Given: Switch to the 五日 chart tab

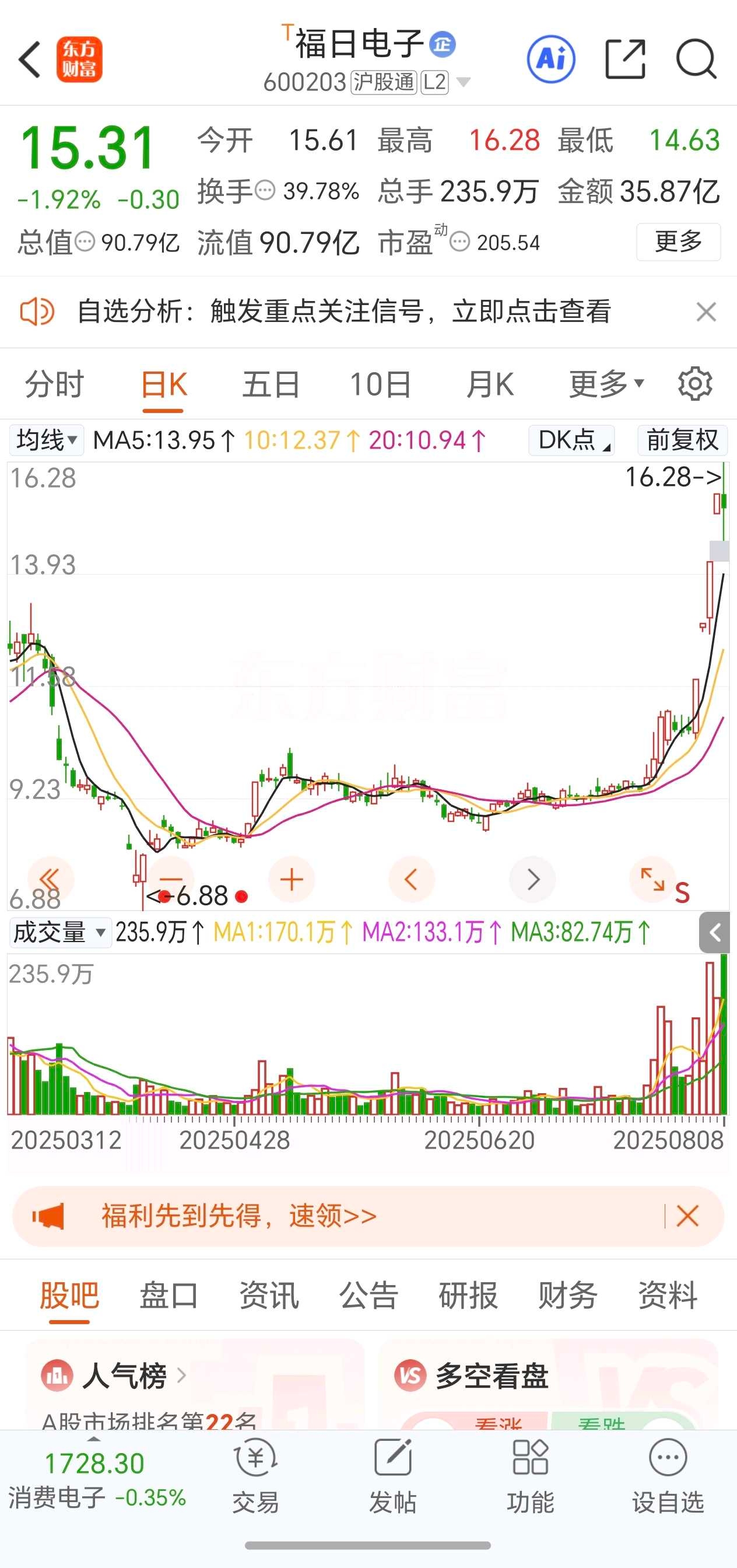Looking at the screenshot, I should [272, 384].
